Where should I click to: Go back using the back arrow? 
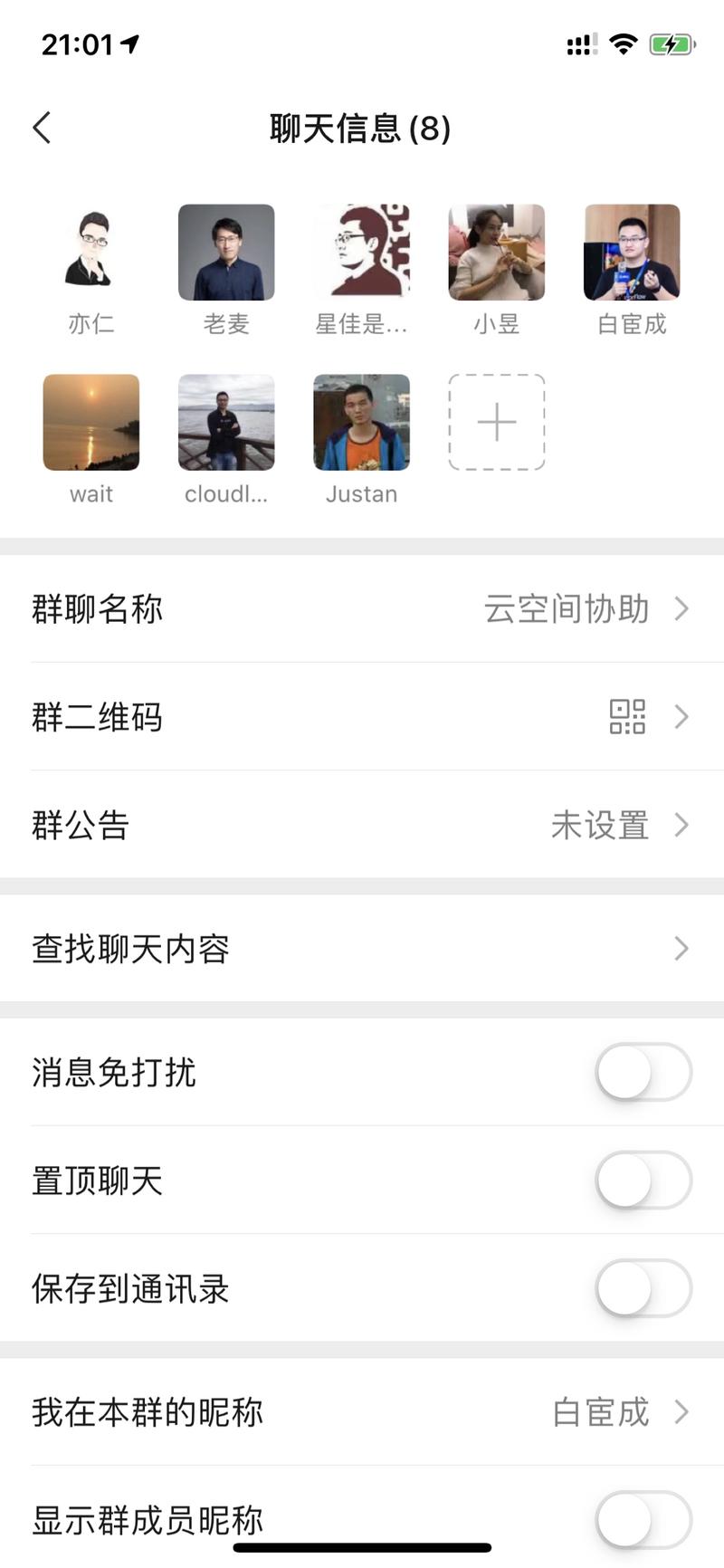tap(41, 128)
